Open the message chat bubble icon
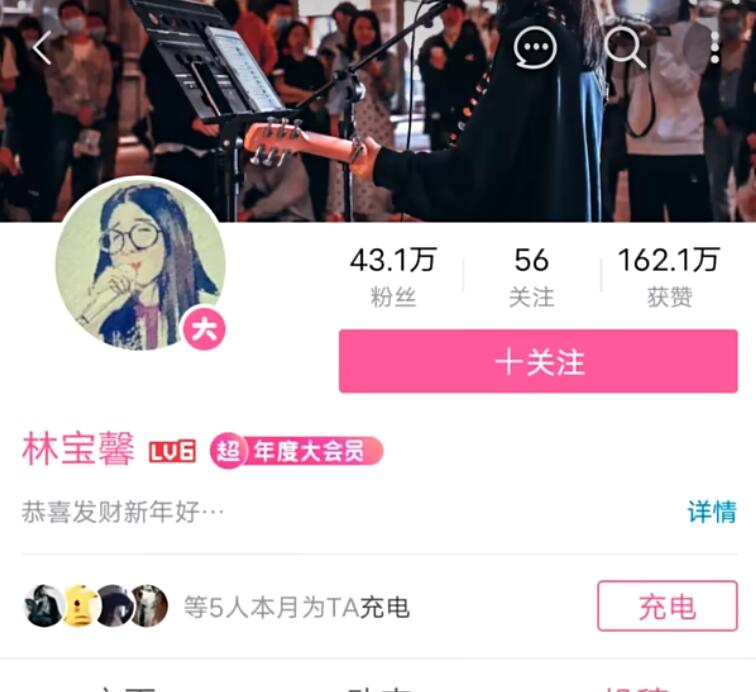The height and width of the screenshot is (692, 756). point(535,47)
